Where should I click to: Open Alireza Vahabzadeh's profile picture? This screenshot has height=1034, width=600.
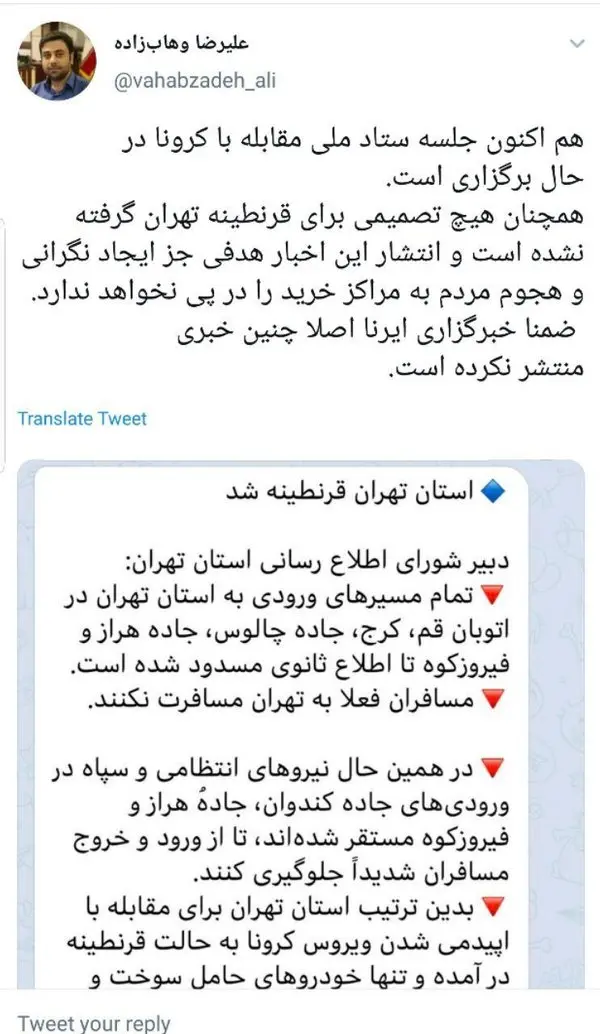[x=58, y=61]
